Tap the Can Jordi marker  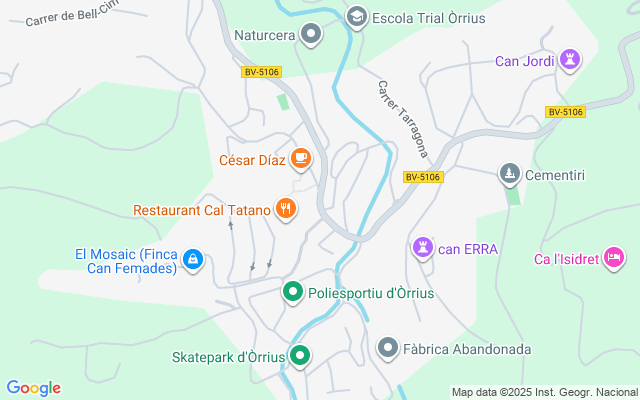point(570,60)
